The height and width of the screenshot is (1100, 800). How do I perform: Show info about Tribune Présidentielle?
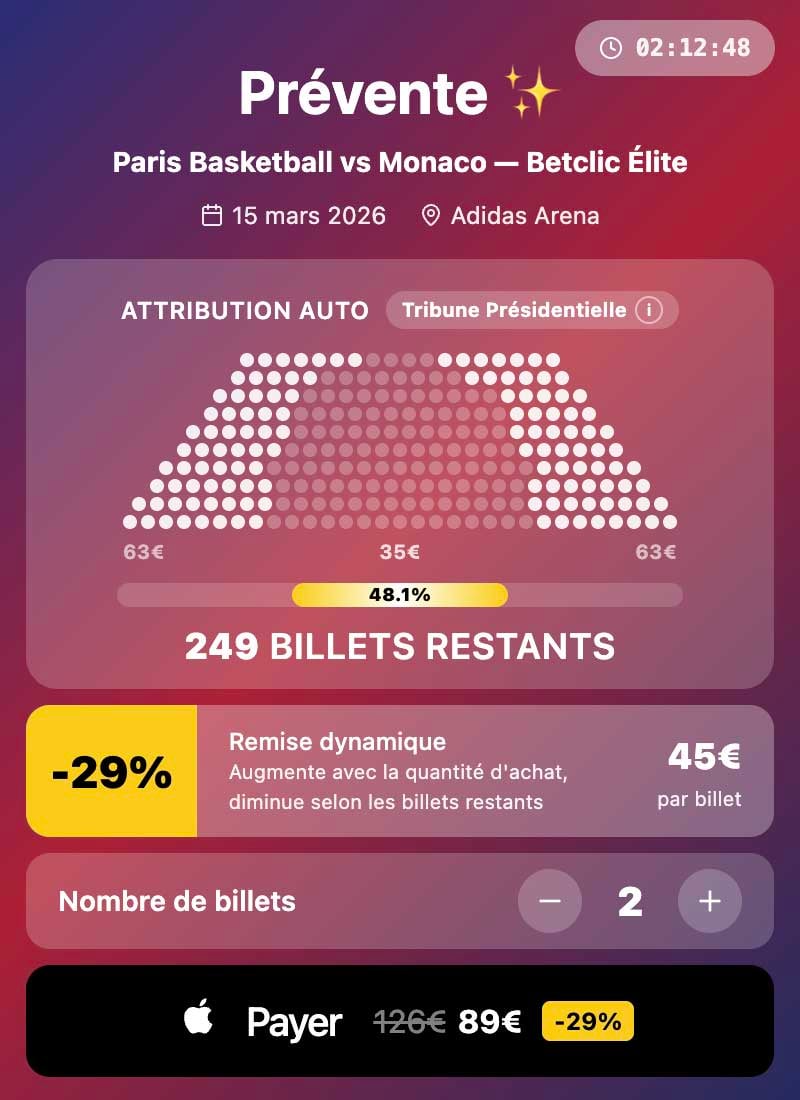click(648, 310)
